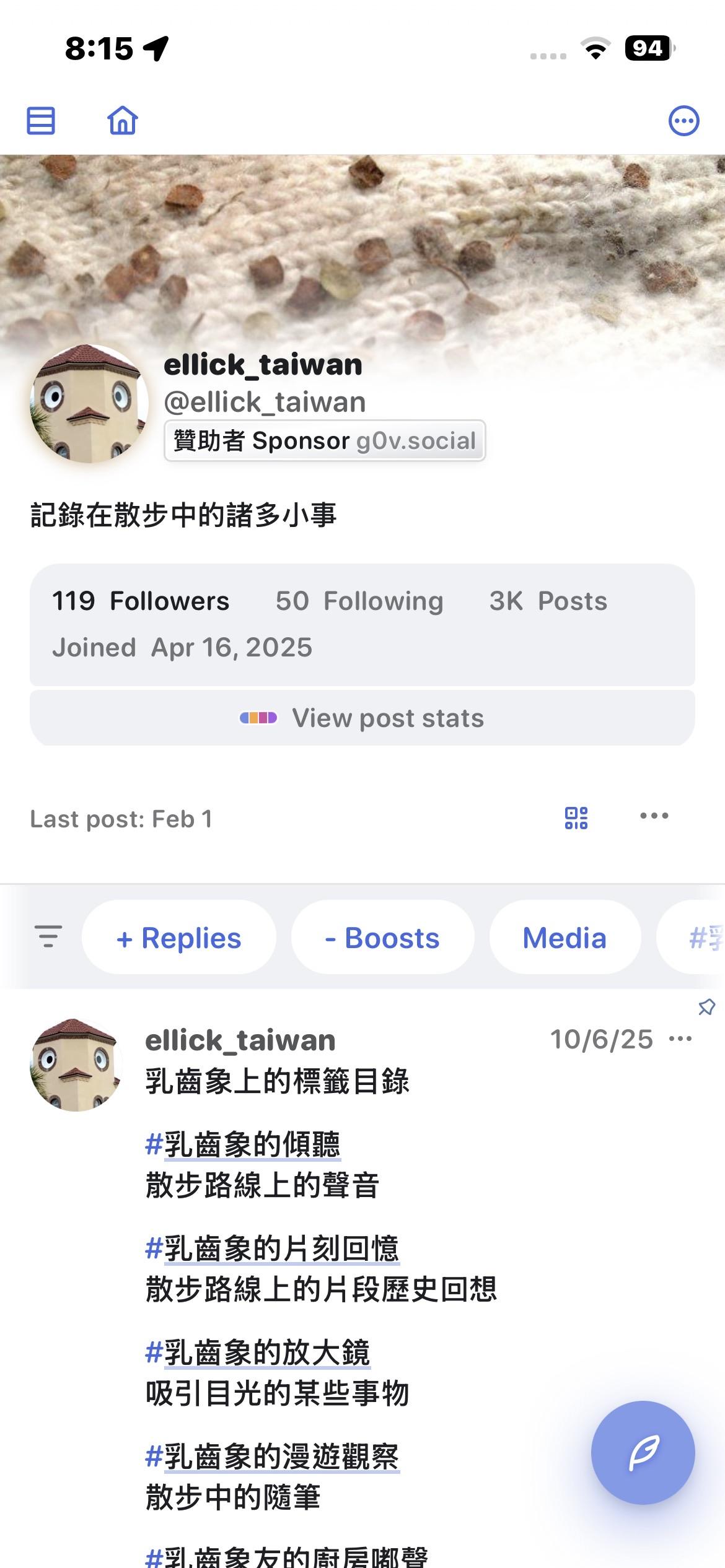Select the + Replies filter chip
This screenshot has width=725, height=1568.
[179, 938]
